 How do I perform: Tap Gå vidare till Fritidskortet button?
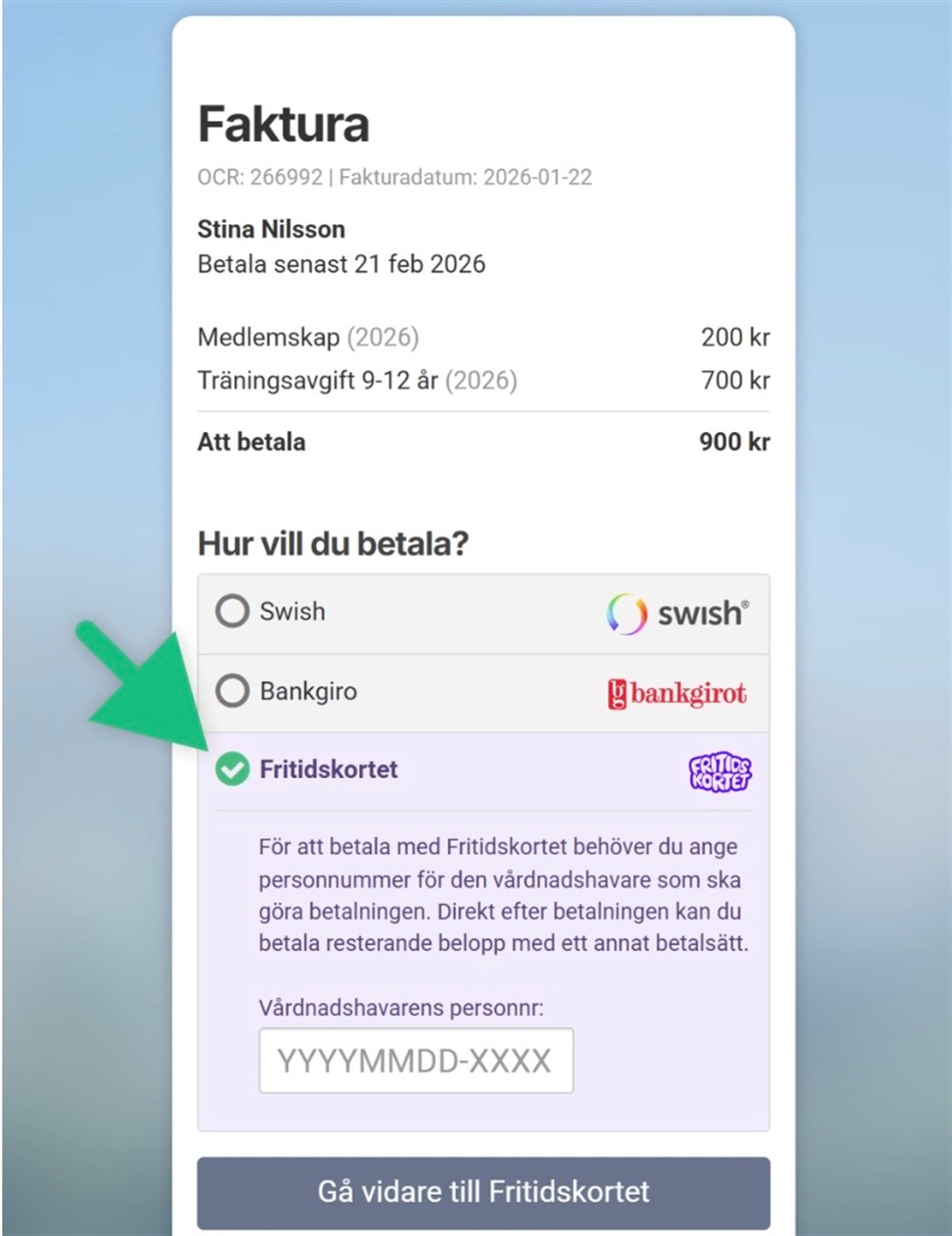pyautogui.click(x=483, y=1192)
